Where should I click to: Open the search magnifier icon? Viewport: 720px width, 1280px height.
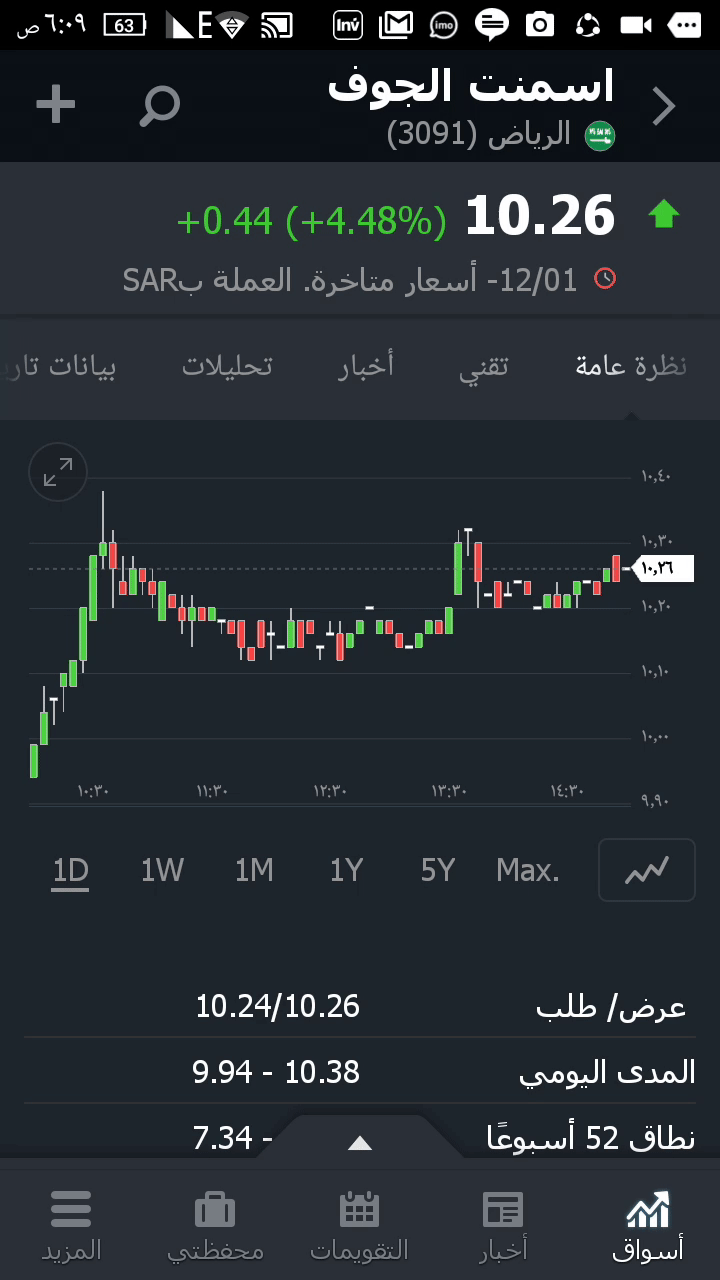pyautogui.click(x=159, y=105)
